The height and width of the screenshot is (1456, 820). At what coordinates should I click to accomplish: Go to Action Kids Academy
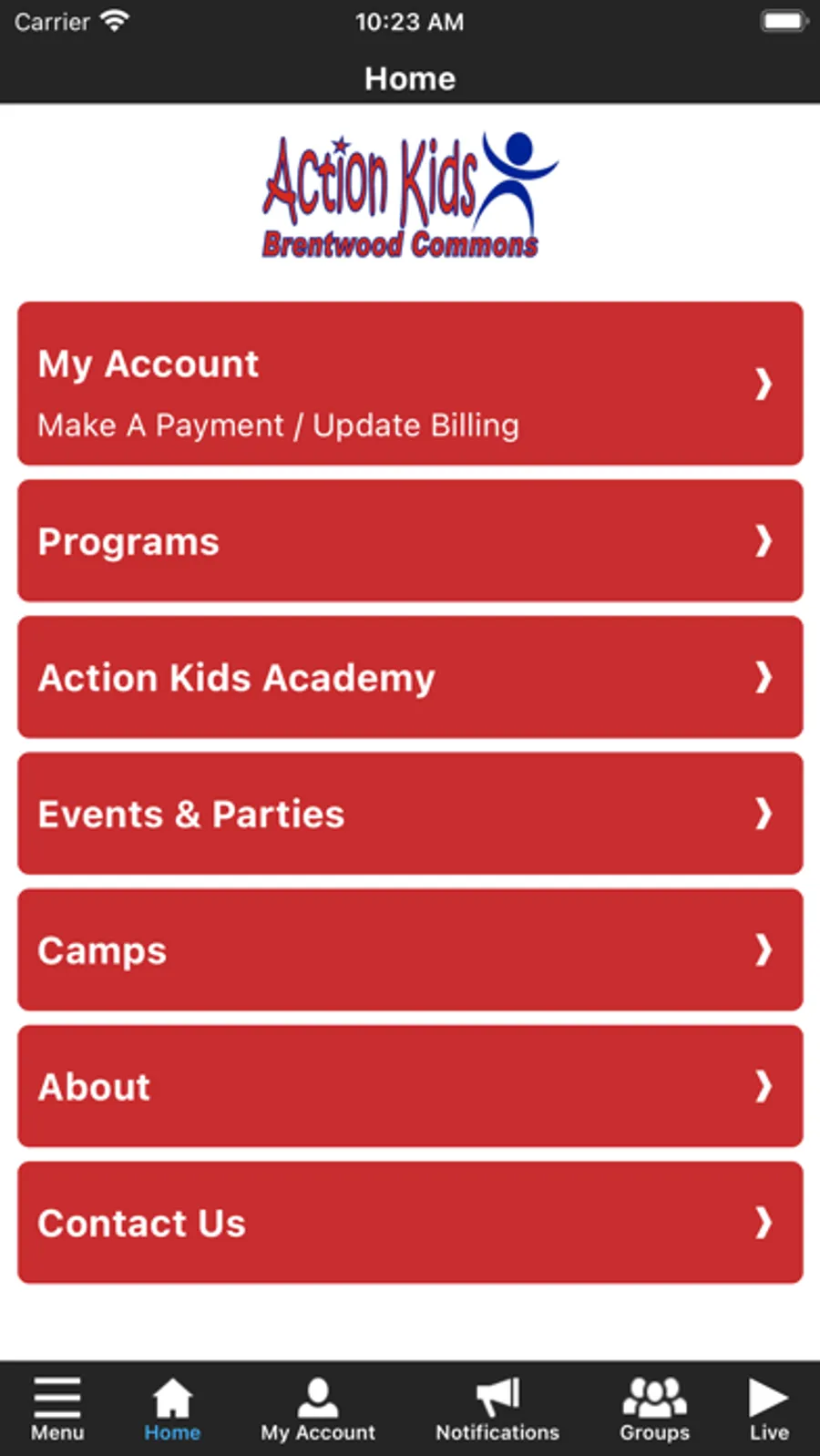(410, 677)
